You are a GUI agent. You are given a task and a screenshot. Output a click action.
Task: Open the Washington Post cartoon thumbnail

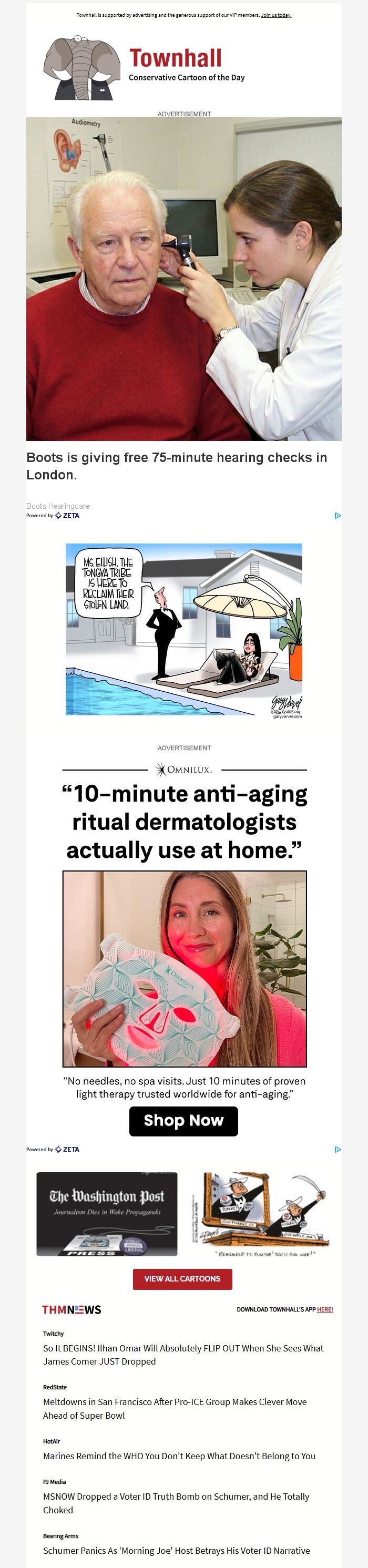tap(107, 1214)
